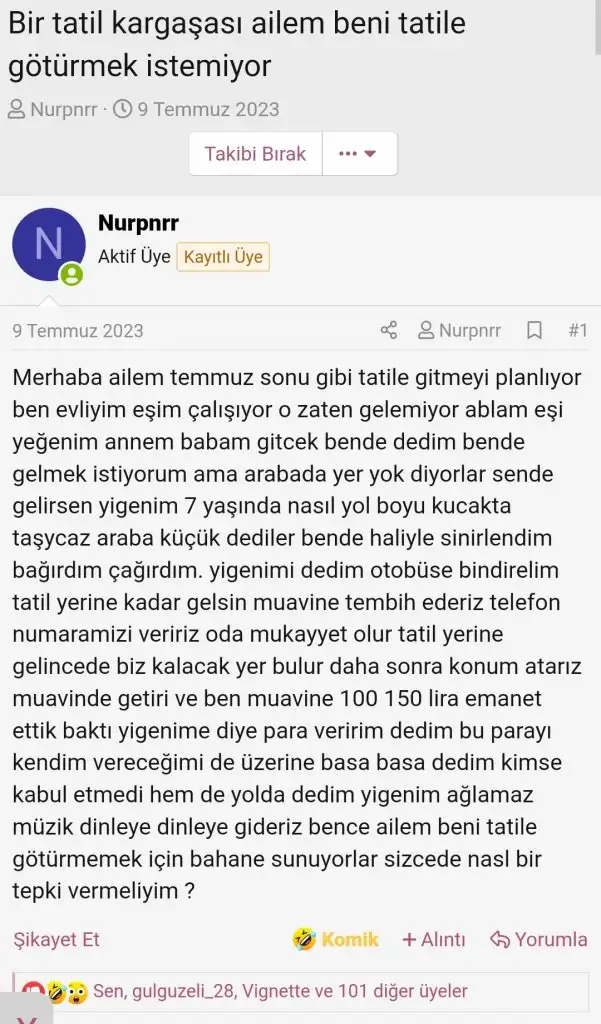Open the 9 Temmuz 2023 date in thread header
Viewport: 601px width, 1024px height.
(x=208, y=109)
